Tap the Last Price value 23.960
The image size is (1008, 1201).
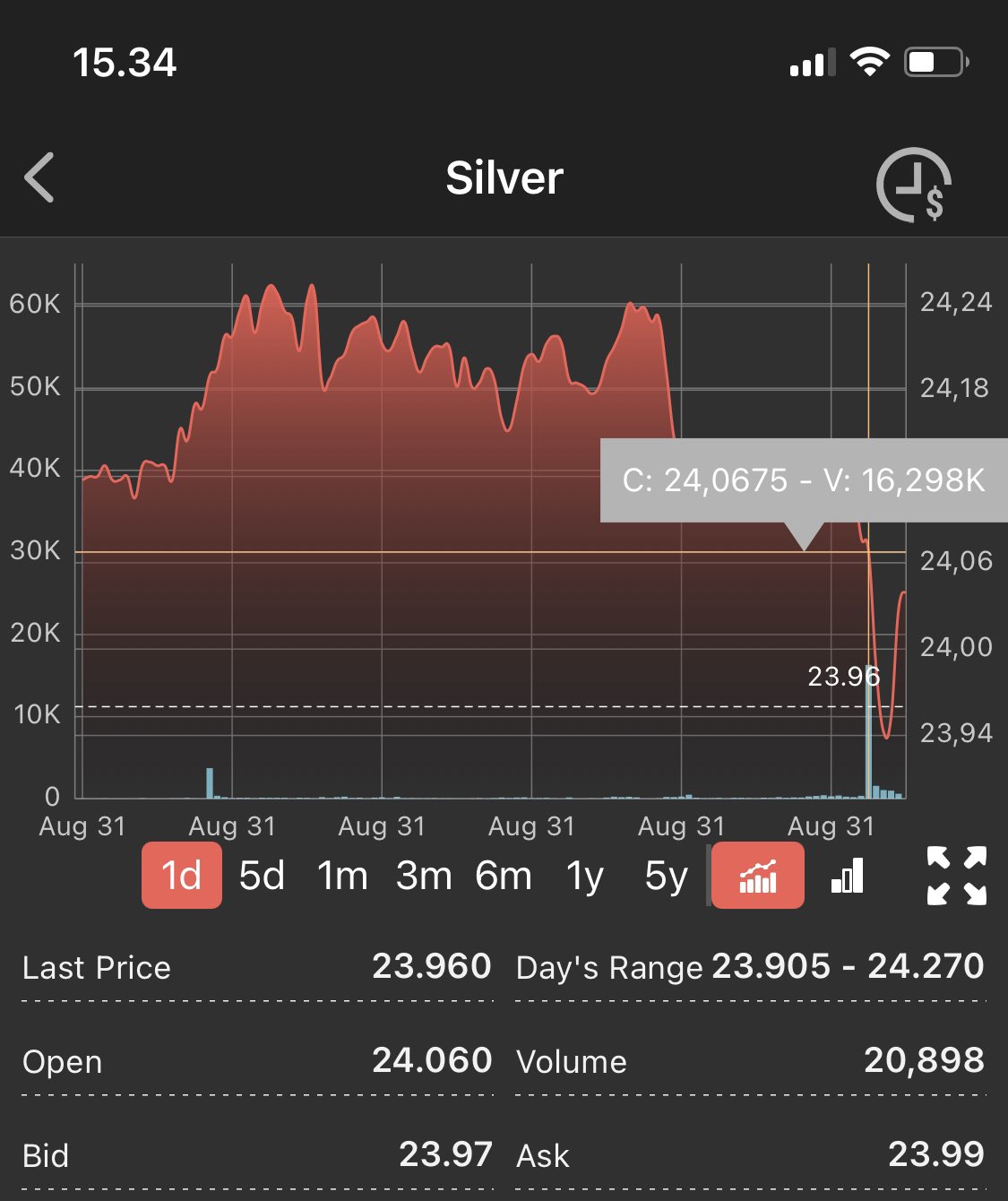tap(433, 967)
